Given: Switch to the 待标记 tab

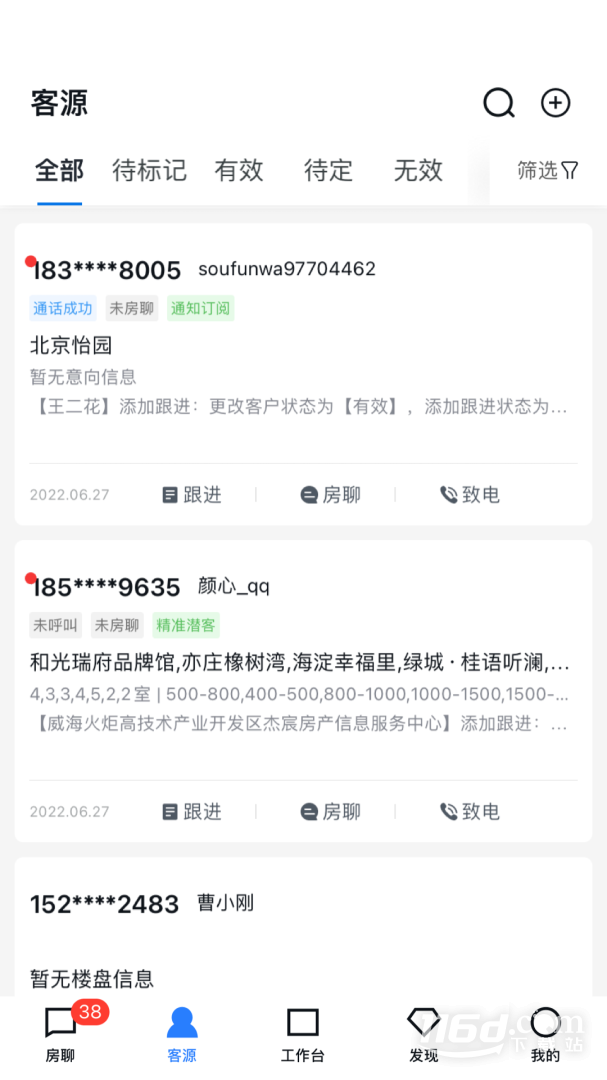Looking at the screenshot, I should pos(150,170).
